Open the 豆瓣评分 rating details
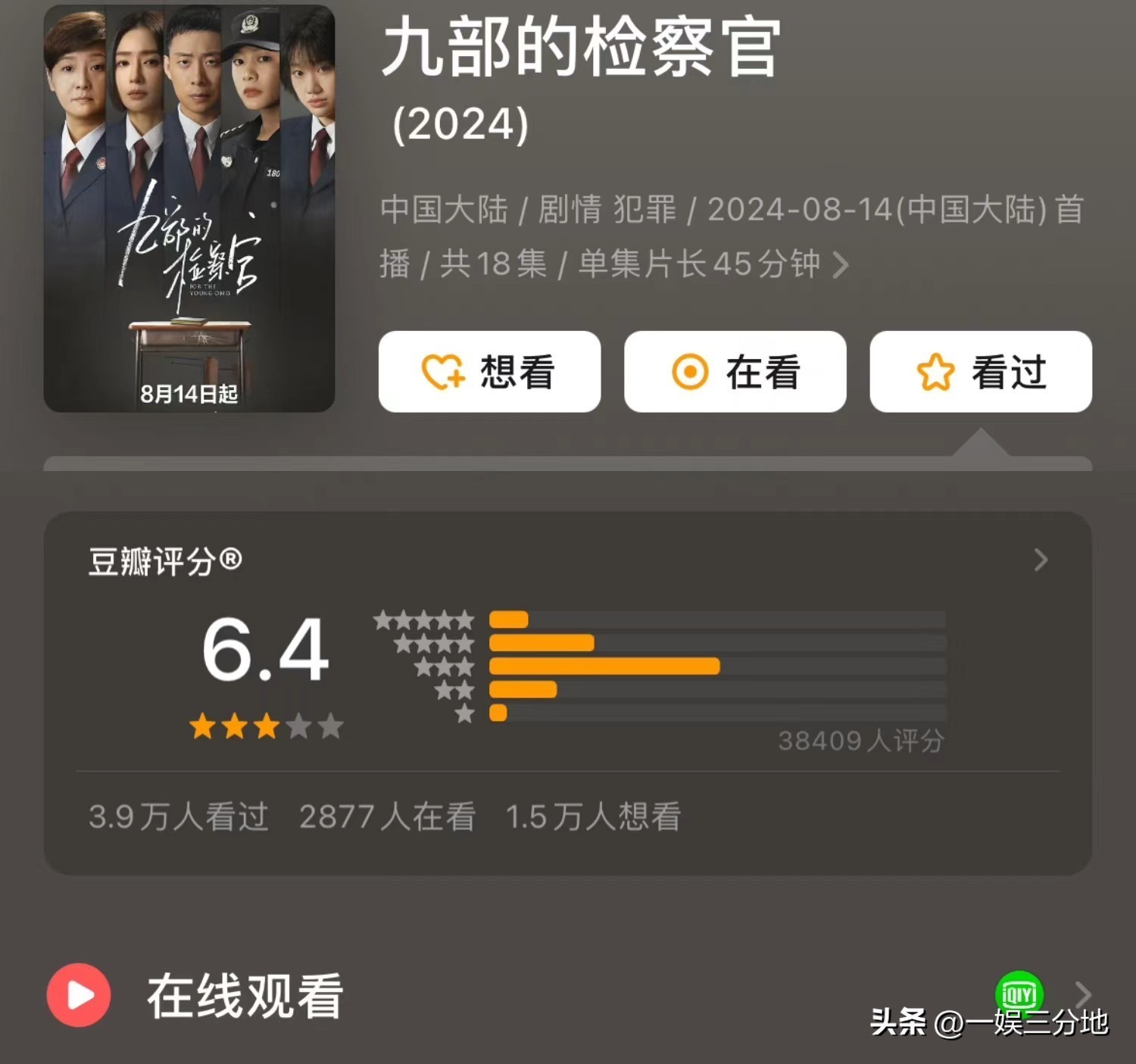1136x1064 pixels. pyautogui.click(x=1041, y=560)
